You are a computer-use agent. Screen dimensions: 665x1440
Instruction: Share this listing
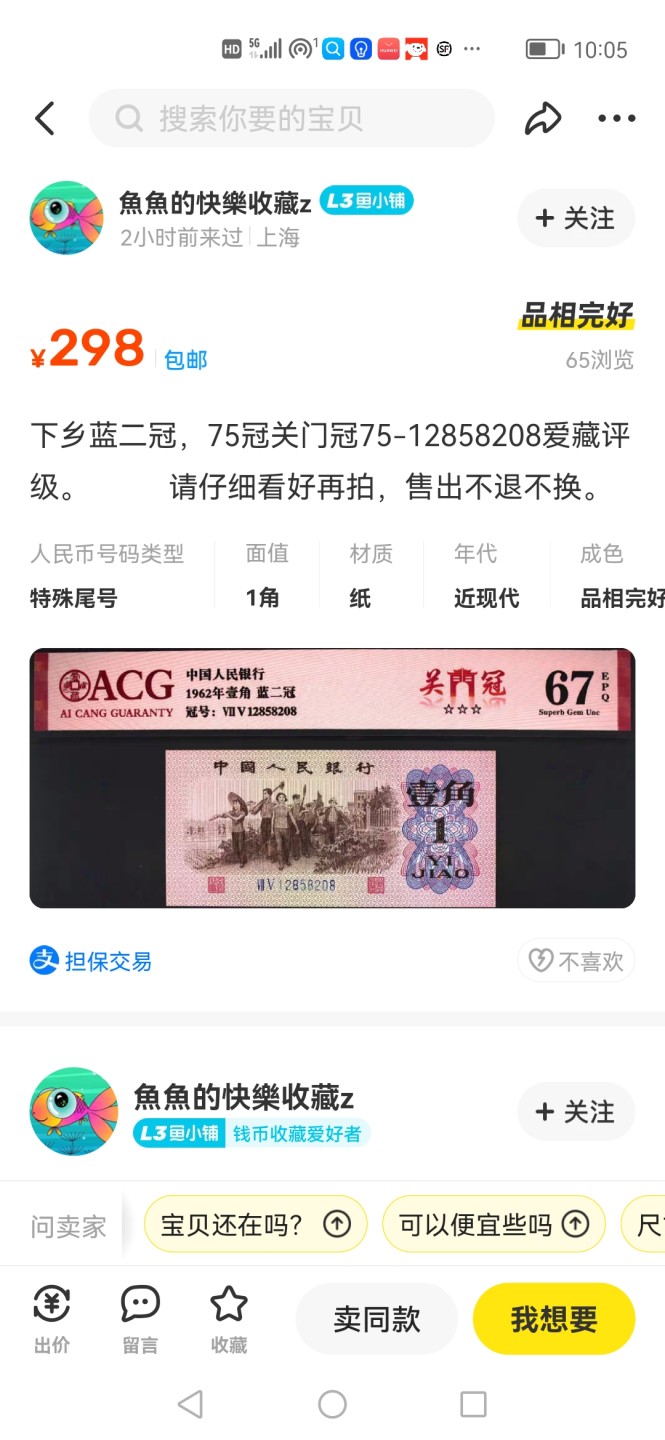coord(543,119)
